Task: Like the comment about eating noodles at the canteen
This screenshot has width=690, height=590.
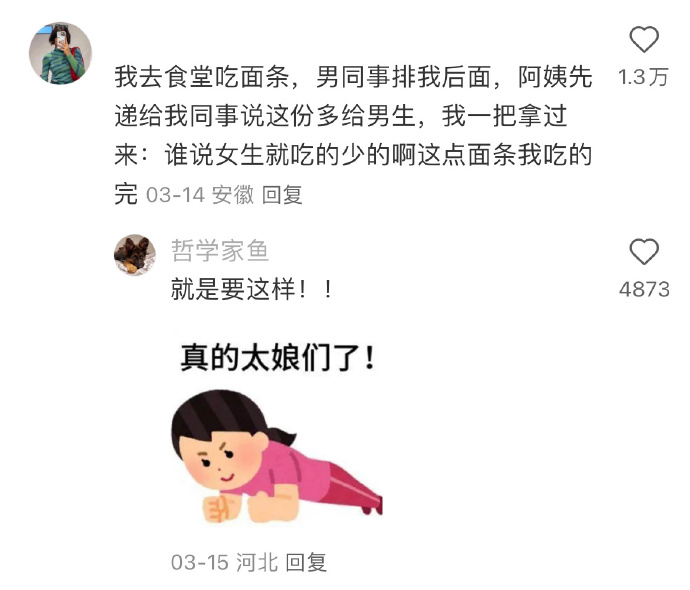Action: pyautogui.click(x=644, y=40)
